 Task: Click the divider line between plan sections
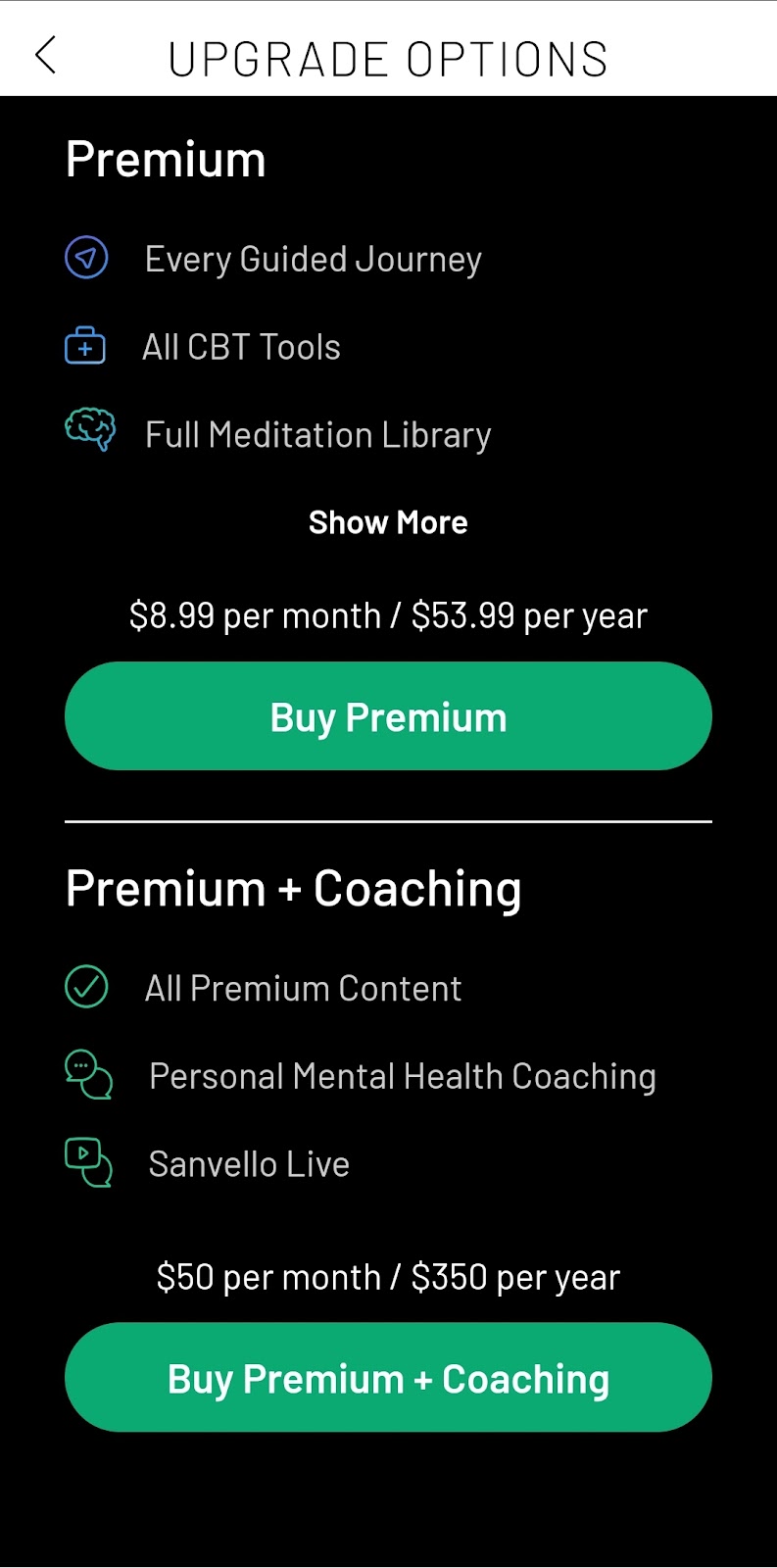[388, 819]
